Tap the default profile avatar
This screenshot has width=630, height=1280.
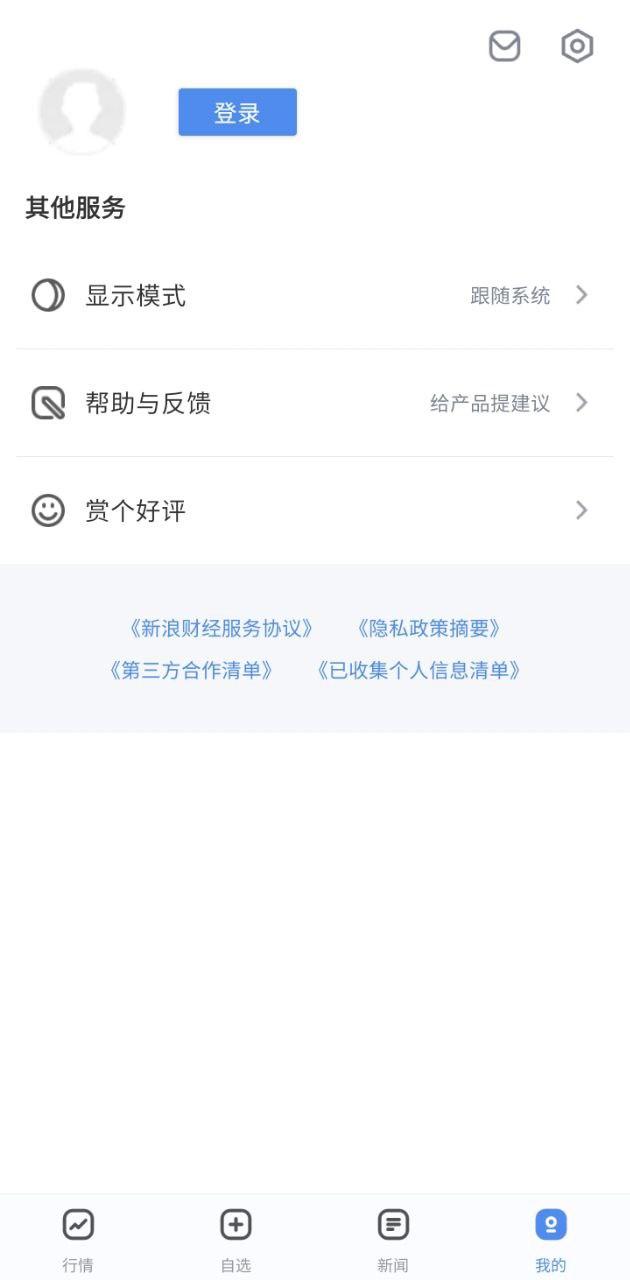click(82, 111)
